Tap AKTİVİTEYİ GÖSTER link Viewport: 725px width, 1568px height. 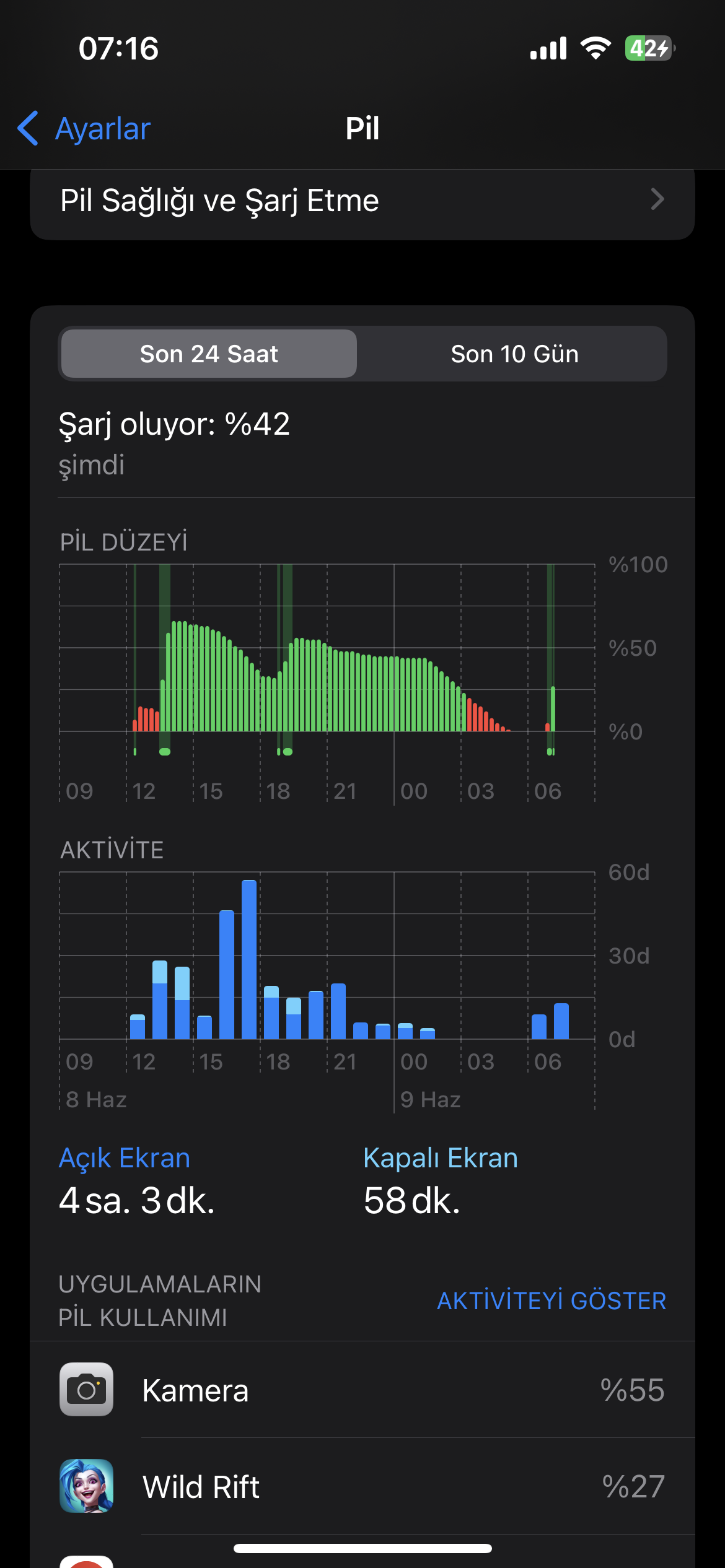pos(551,1300)
